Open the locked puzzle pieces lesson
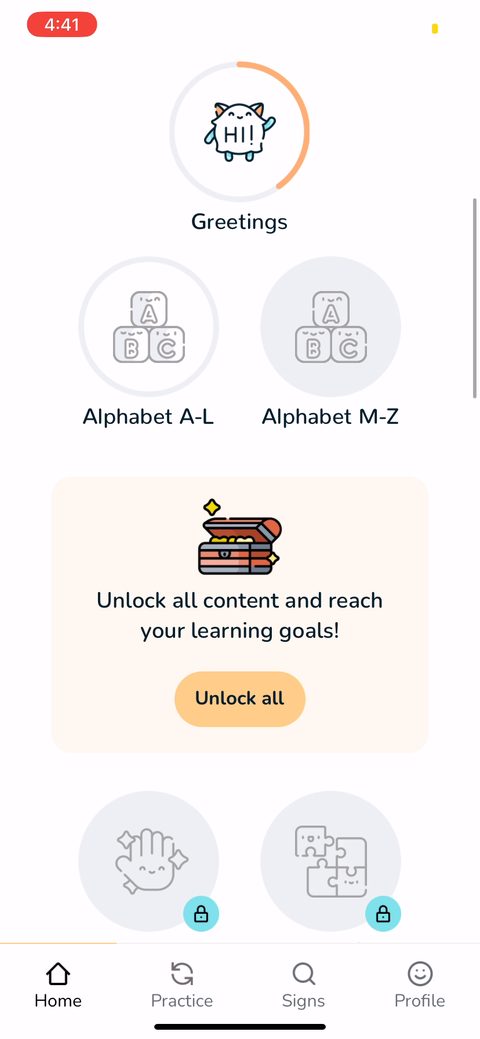480x1039 pixels. pyautogui.click(x=330, y=861)
